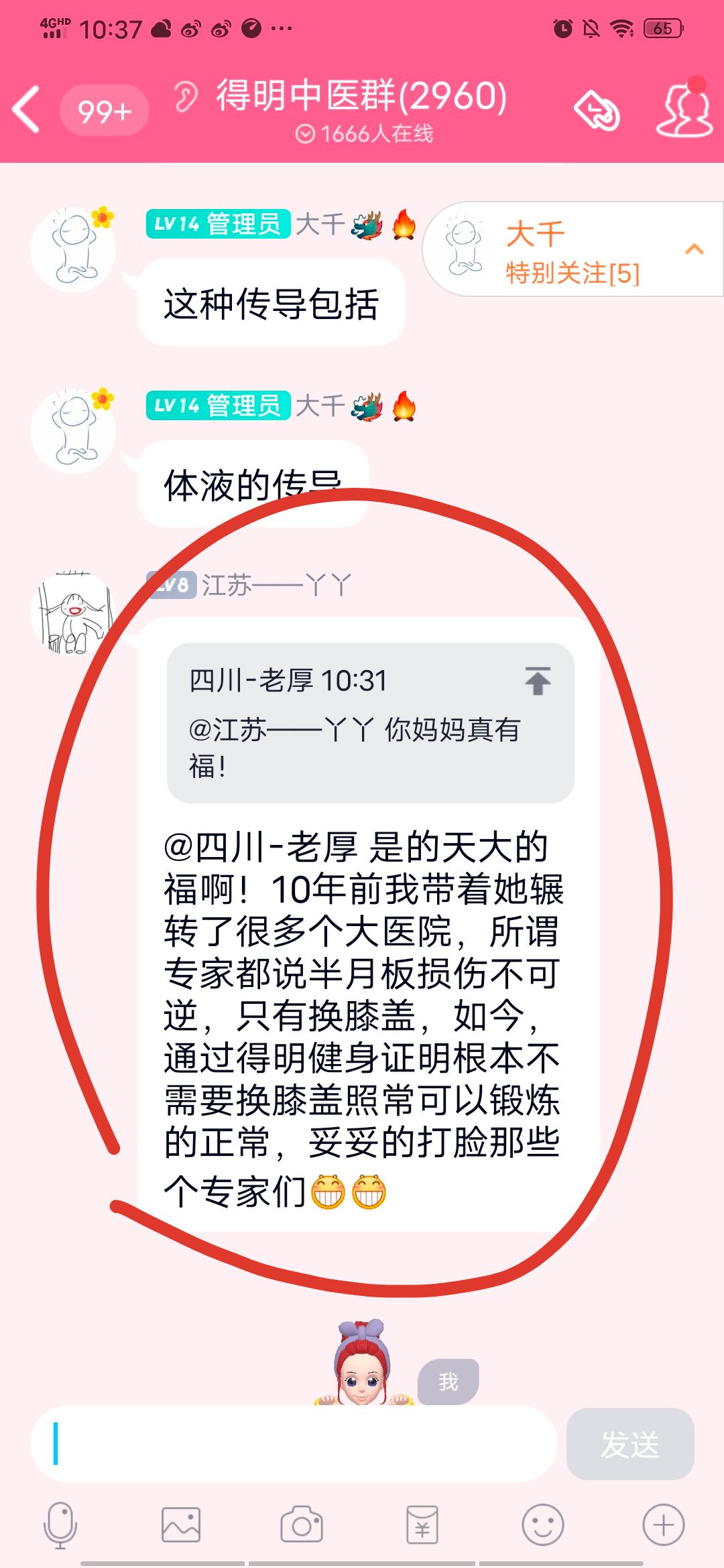Open the group members icon
Screen dimensions: 724x1568
coord(684,109)
